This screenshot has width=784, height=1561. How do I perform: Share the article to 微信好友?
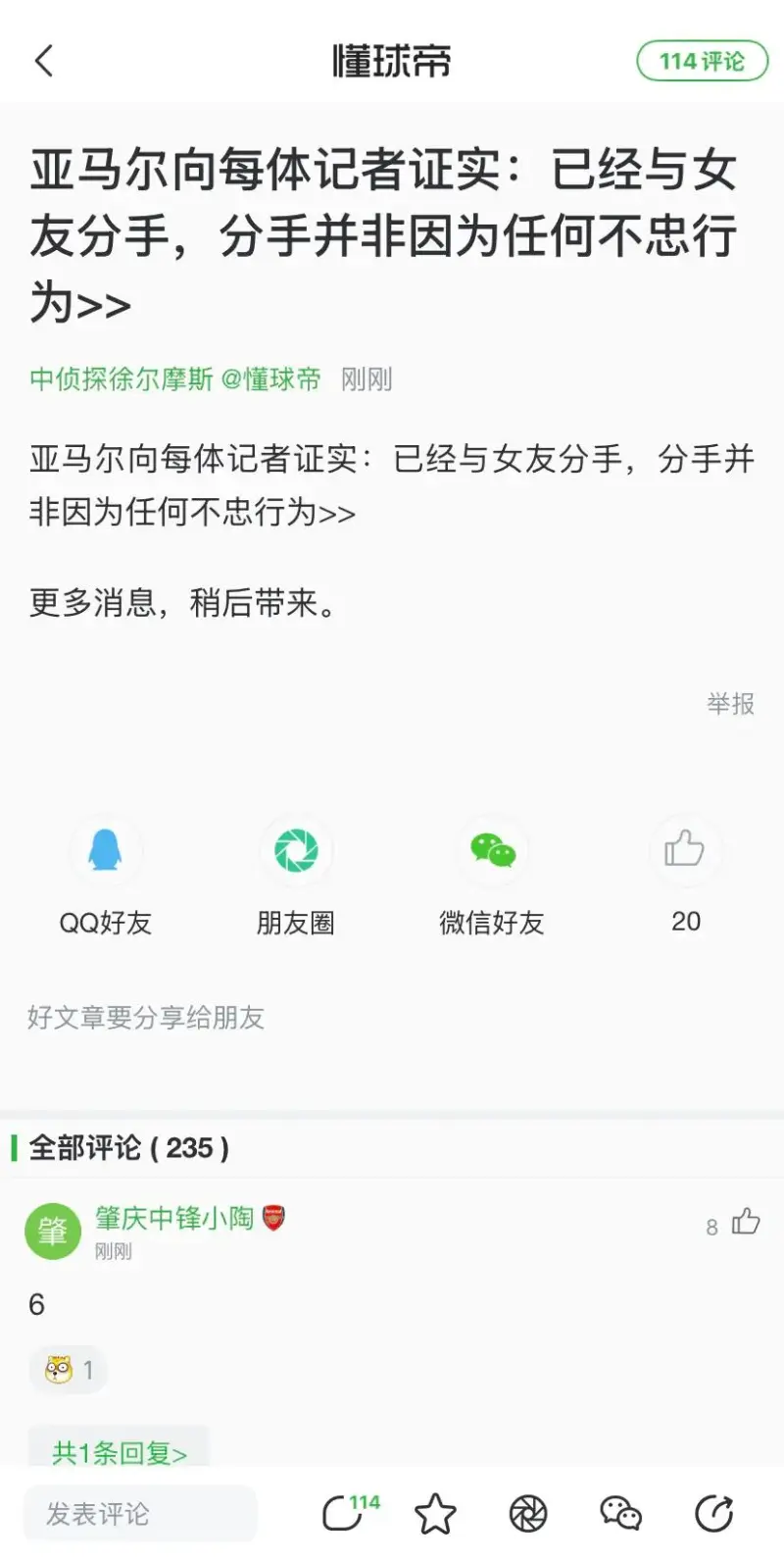pyautogui.click(x=492, y=852)
